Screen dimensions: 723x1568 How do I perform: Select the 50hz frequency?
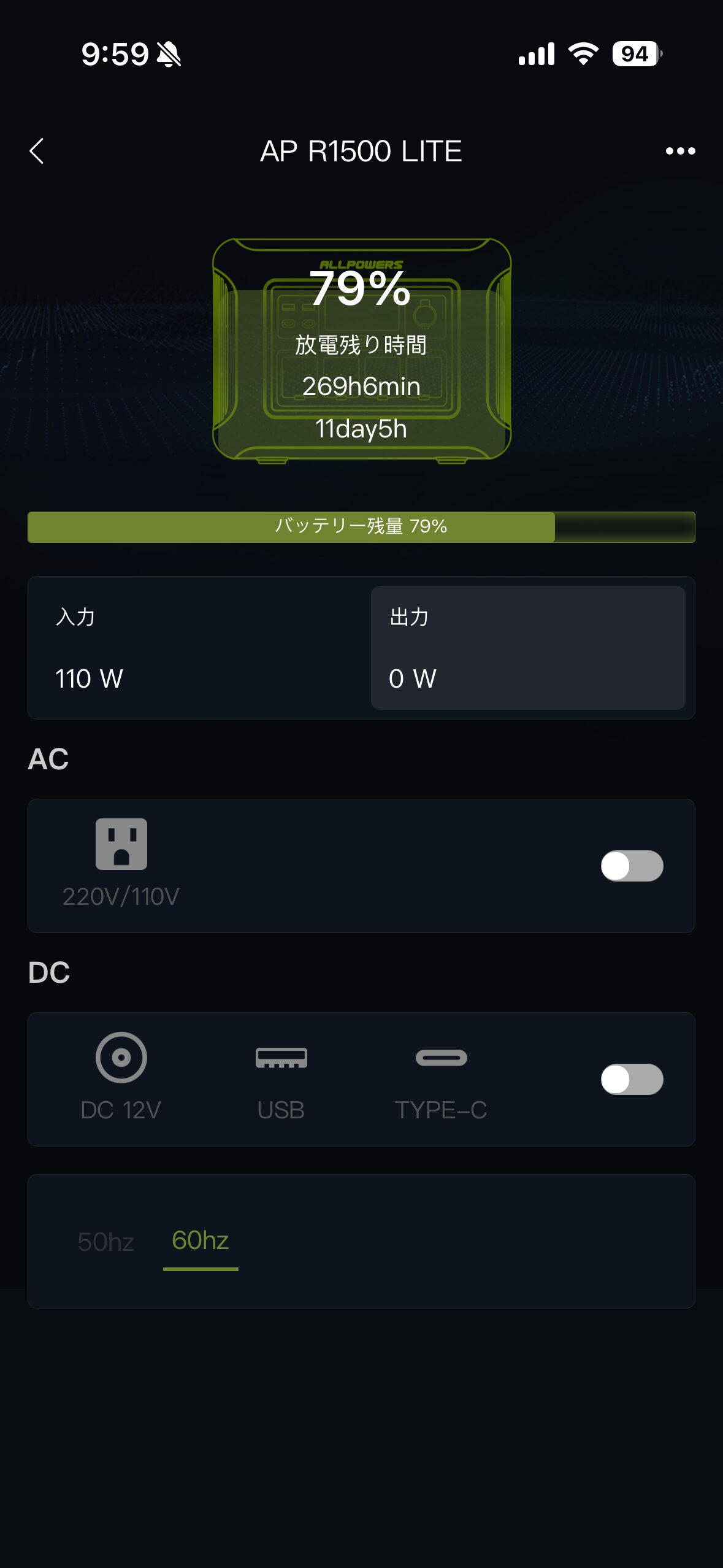pos(106,1242)
